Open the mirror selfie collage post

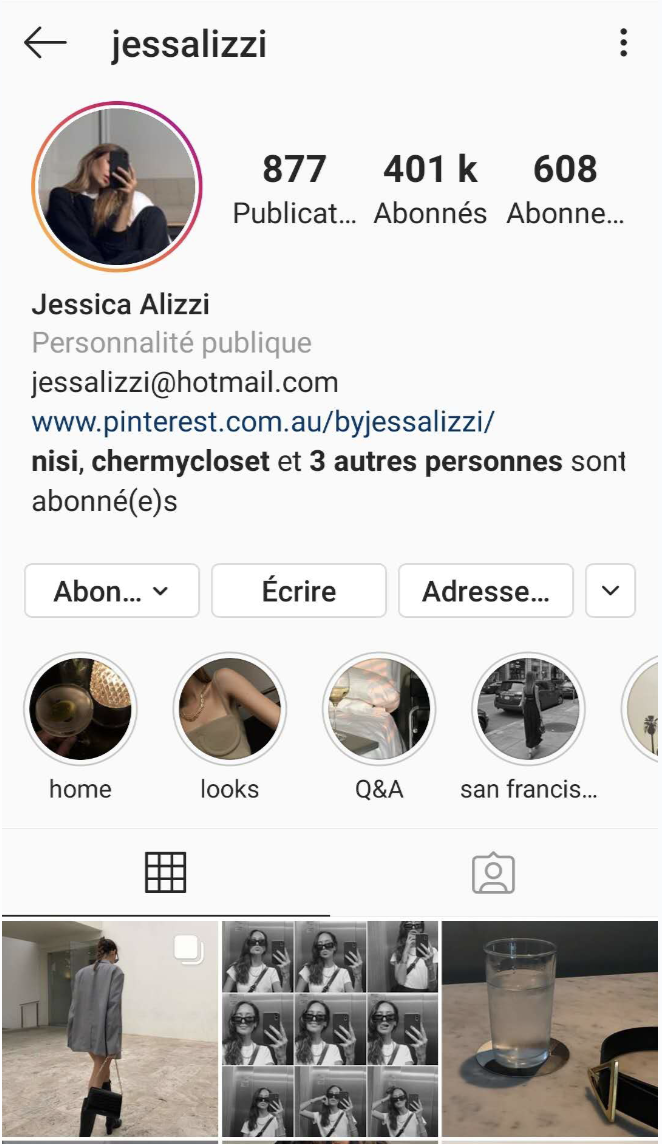click(x=330, y=1029)
